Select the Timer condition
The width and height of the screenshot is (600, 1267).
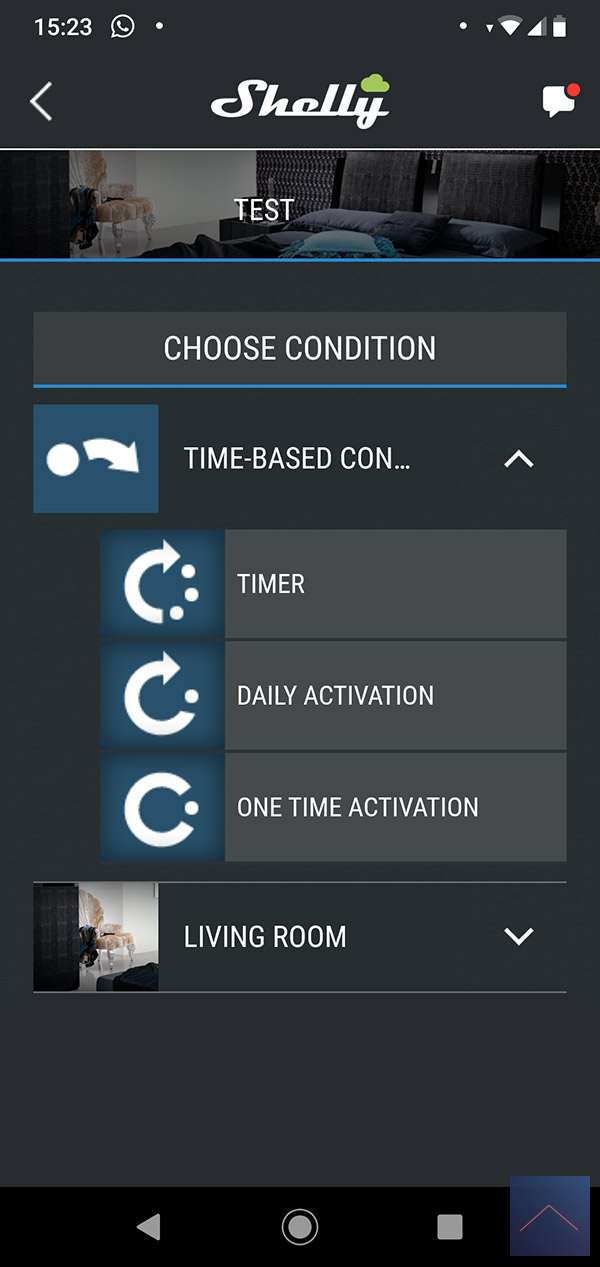coord(334,584)
